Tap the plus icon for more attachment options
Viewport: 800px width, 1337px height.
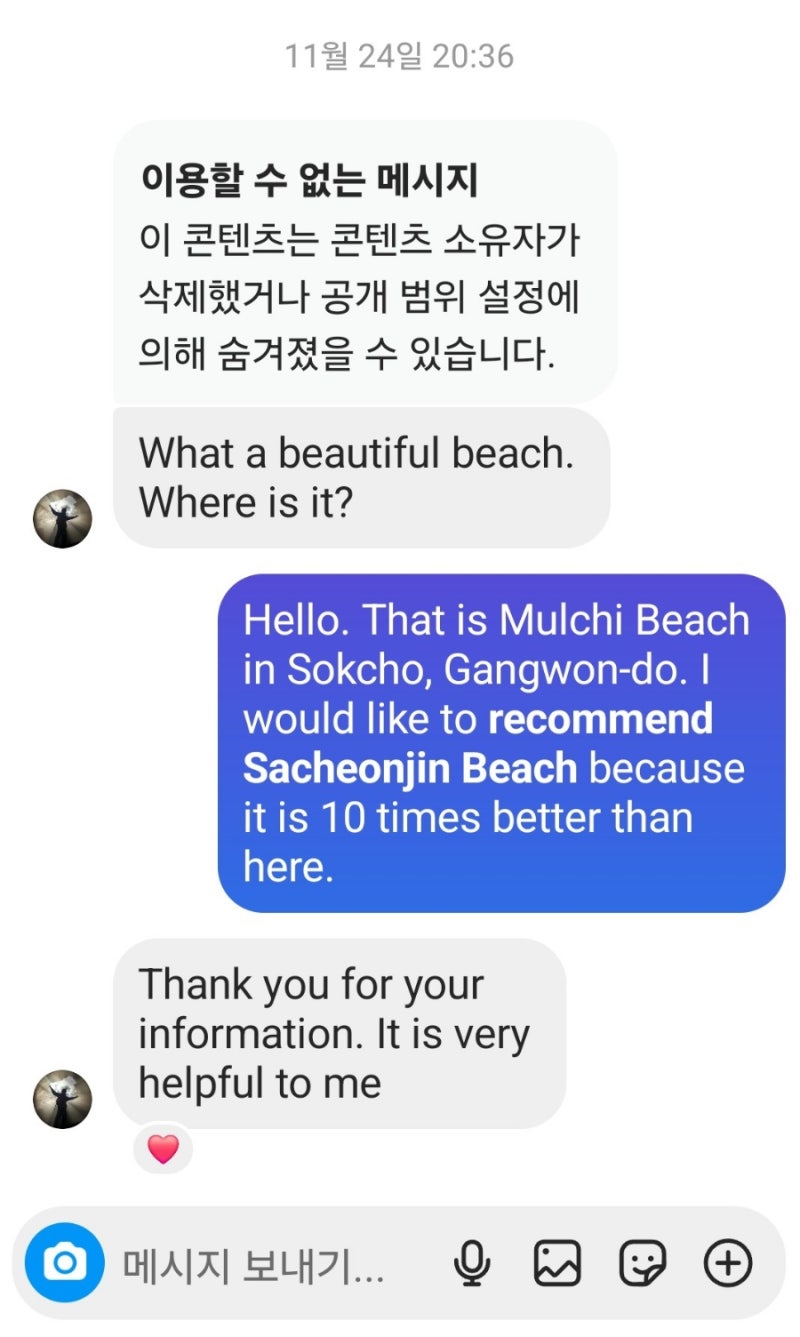(x=729, y=1263)
